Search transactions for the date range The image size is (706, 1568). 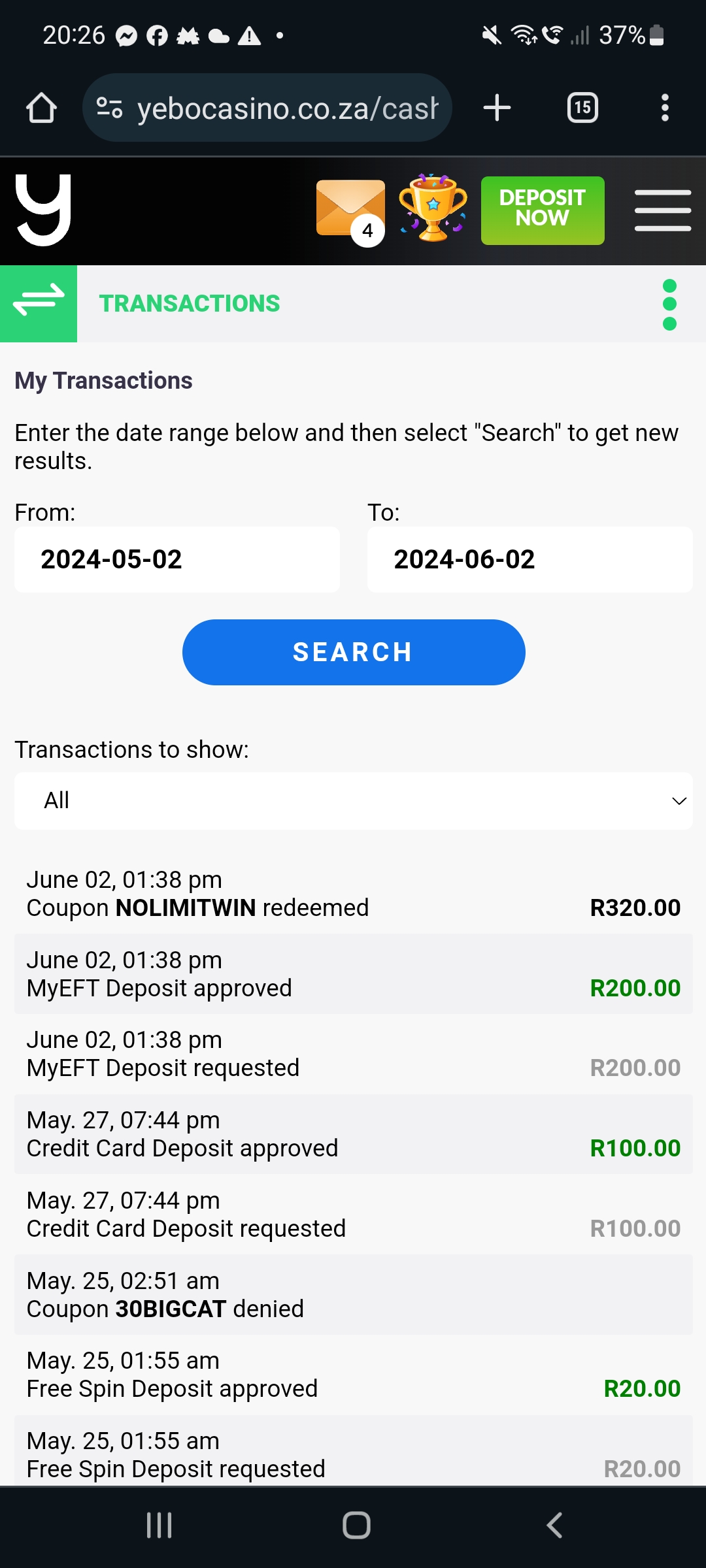[x=354, y=652]
